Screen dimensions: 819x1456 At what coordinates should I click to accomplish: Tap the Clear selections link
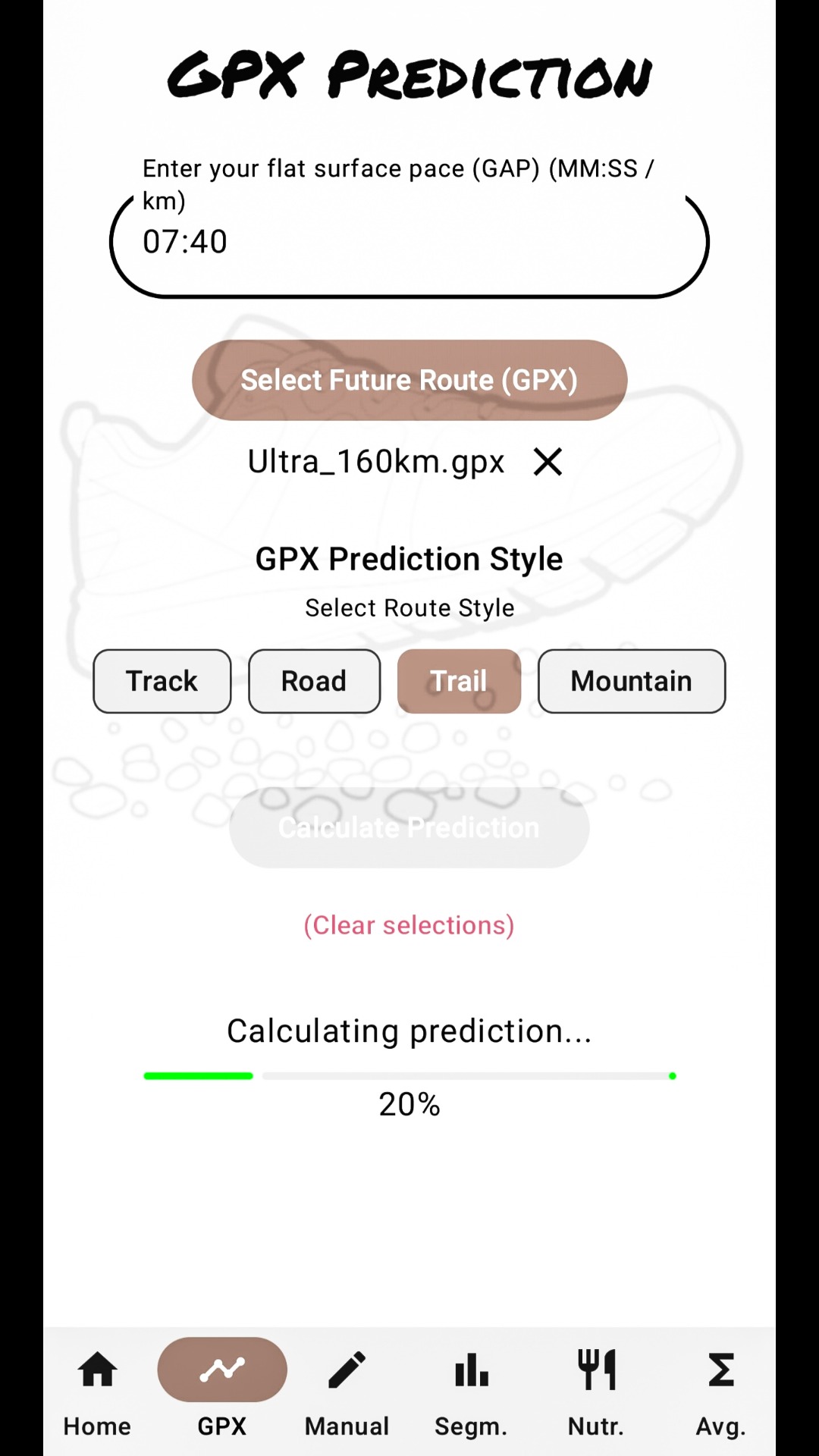[409, 925]
